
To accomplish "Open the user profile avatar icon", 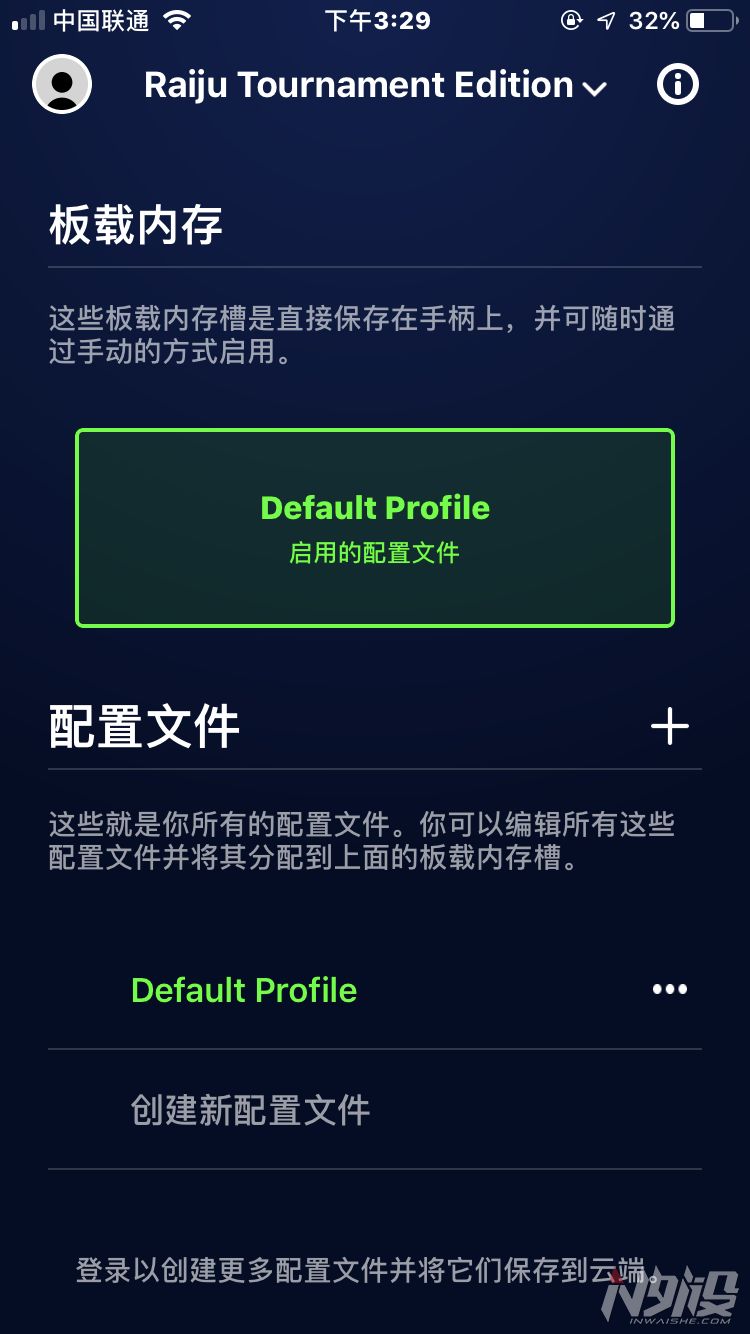I will [x=62, y=84].
